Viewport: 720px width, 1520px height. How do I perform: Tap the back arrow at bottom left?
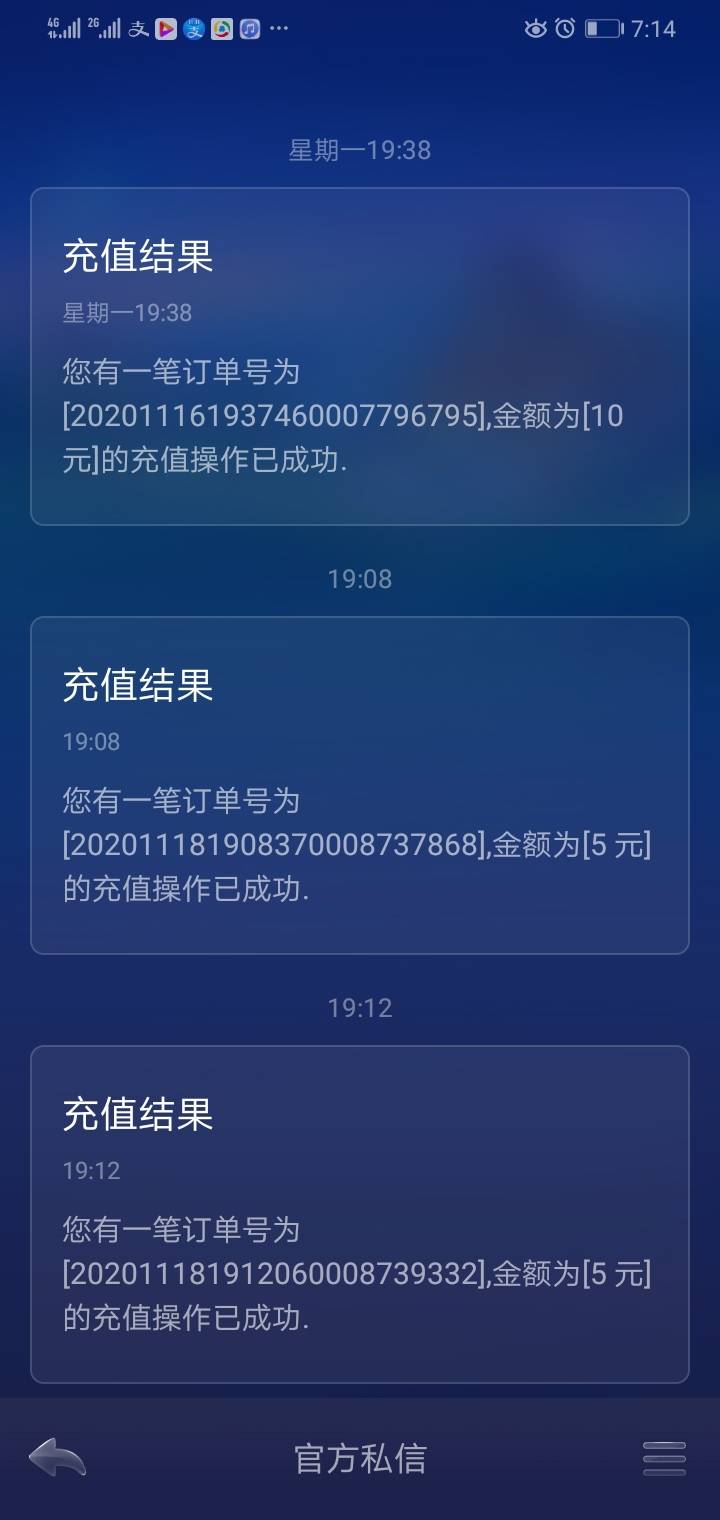click(60, 1458)
